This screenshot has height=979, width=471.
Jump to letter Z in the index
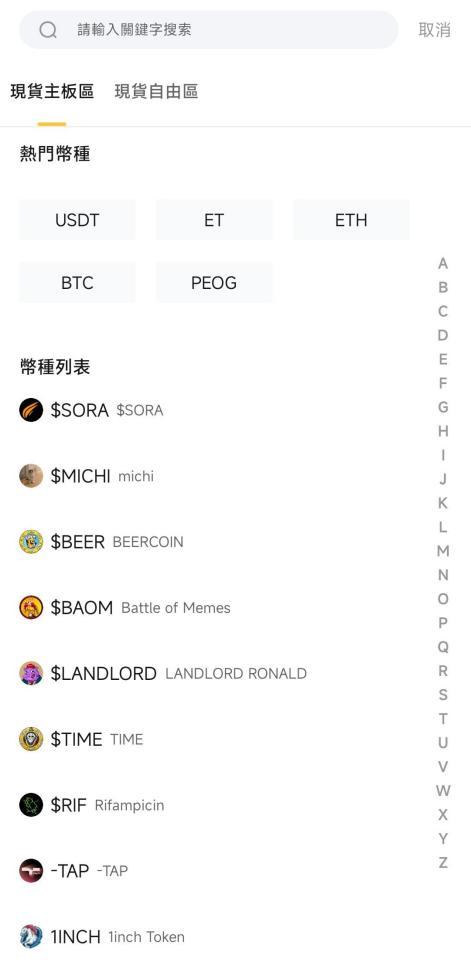pos(443,863)
